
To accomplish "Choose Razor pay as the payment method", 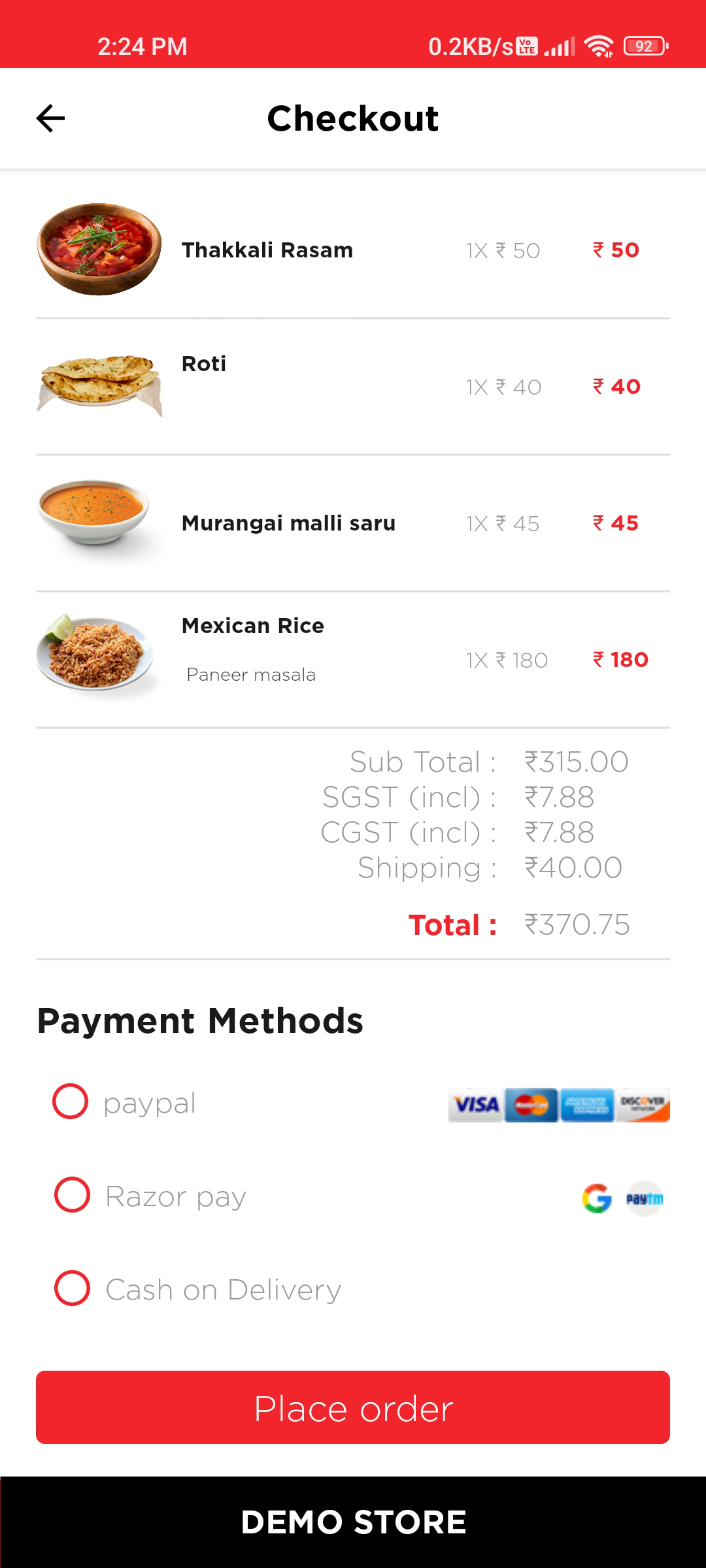I will (72, 1195).
